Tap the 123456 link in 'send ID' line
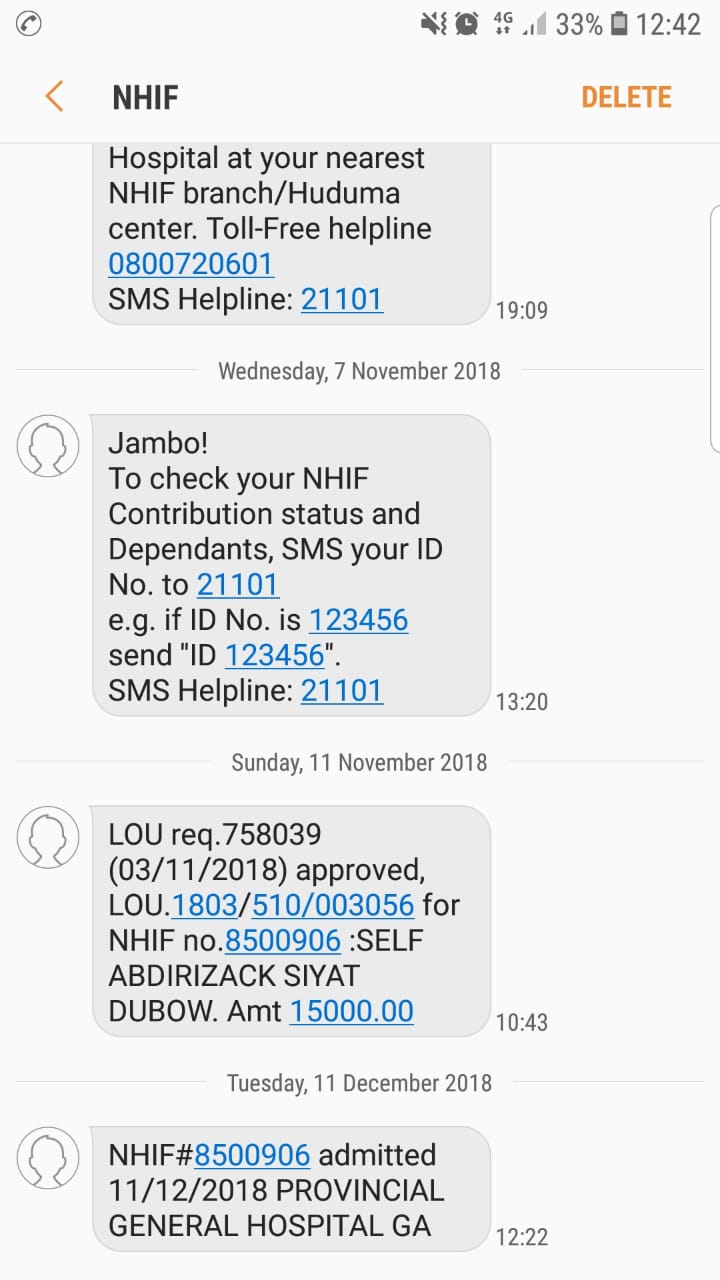The height and width of the screenshot is (1280, 720). 274,655
